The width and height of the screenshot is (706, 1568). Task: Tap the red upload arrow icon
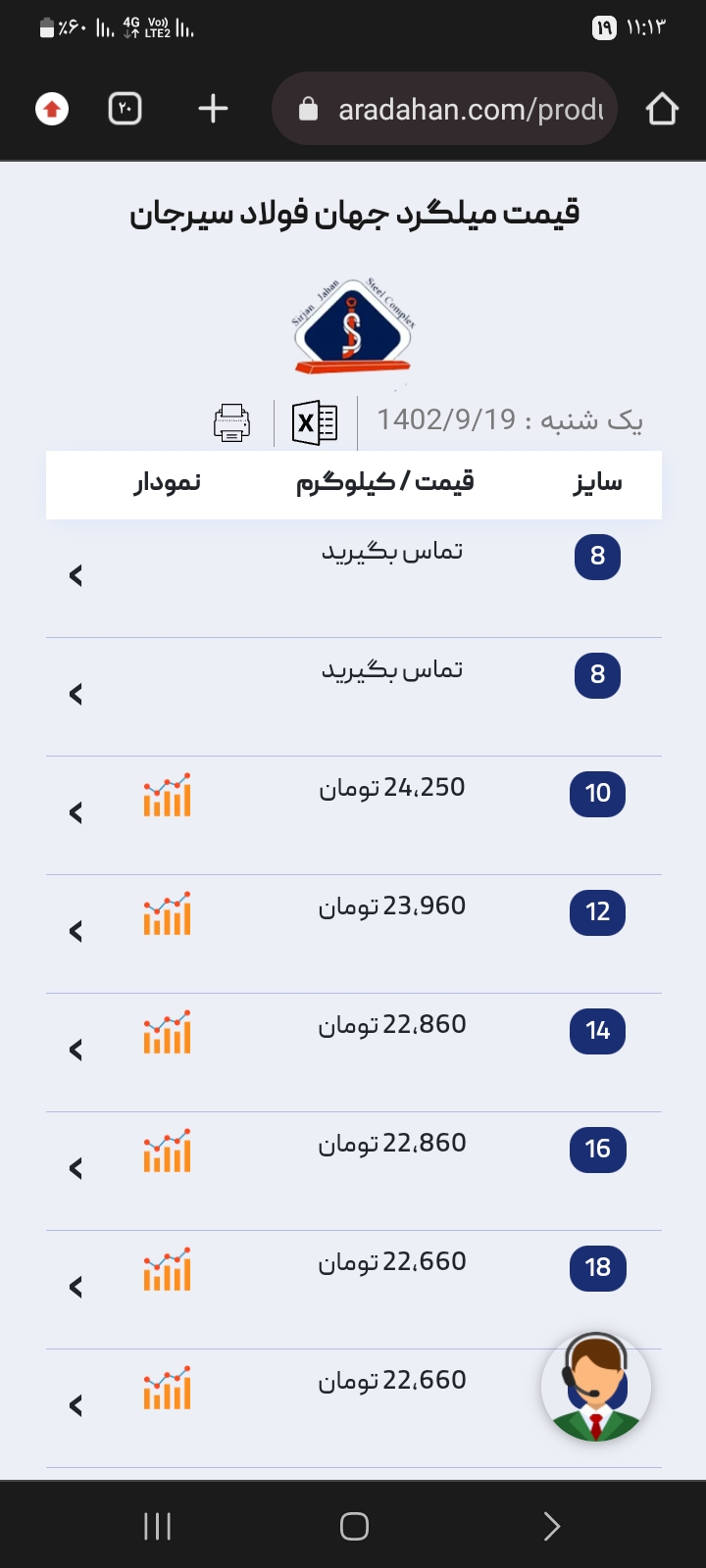[x=52, y=109]
